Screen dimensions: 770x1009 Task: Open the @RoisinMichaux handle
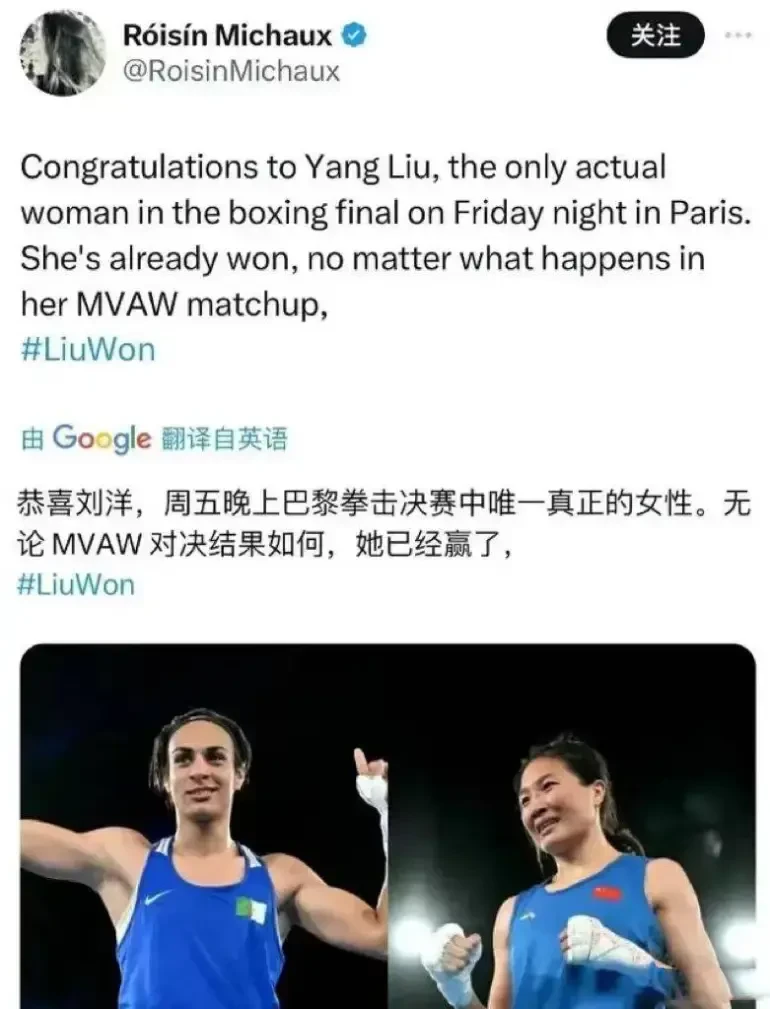coord(231,71)
